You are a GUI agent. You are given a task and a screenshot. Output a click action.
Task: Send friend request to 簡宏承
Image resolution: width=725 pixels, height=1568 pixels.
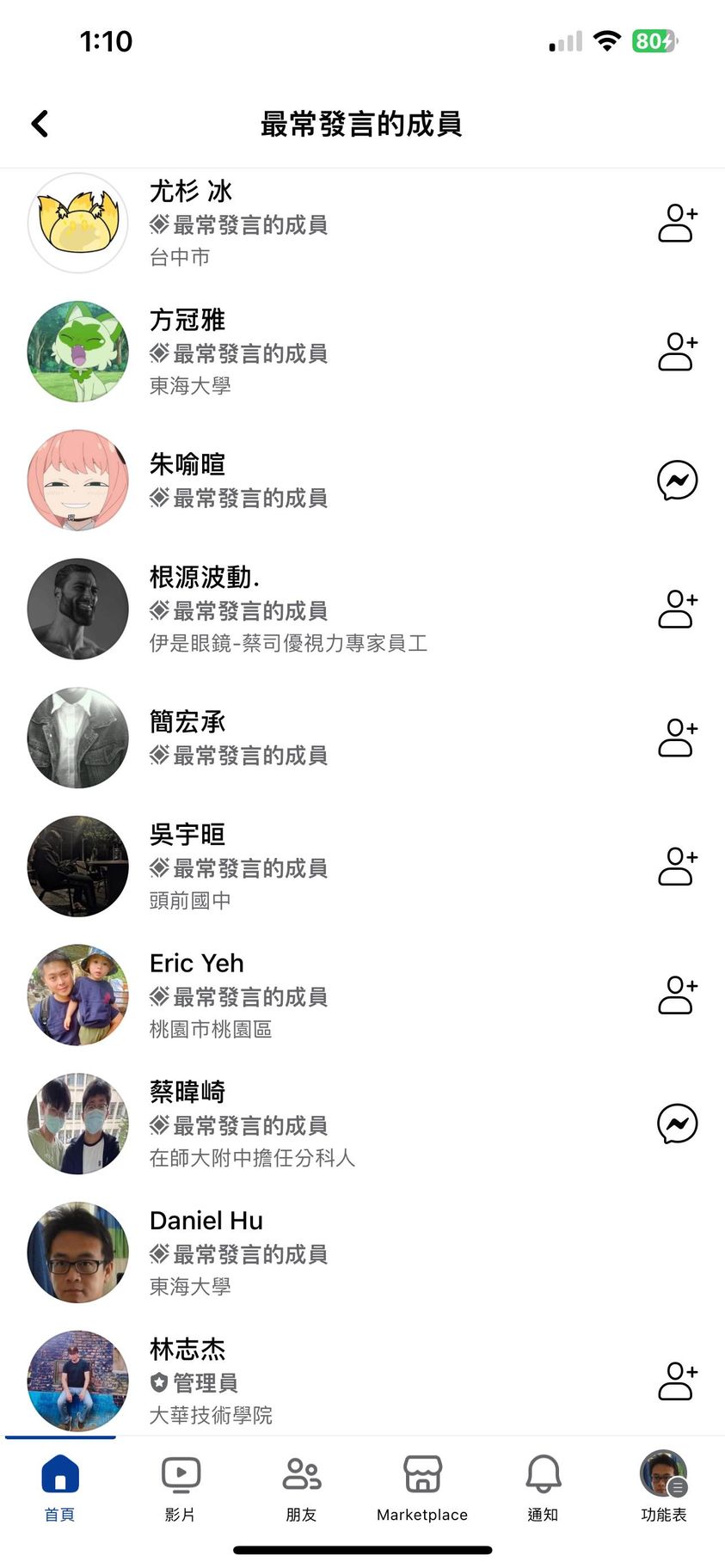click(678, 738)
